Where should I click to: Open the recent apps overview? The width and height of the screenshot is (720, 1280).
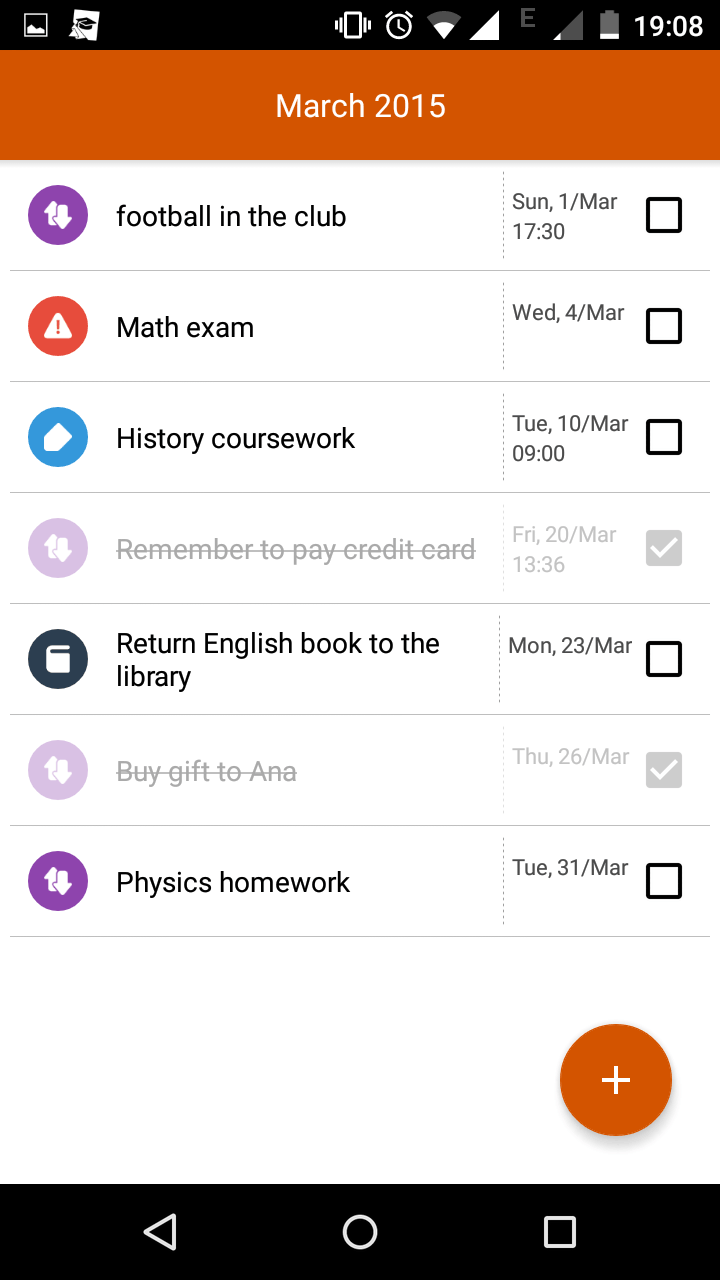click(559, 1232)
